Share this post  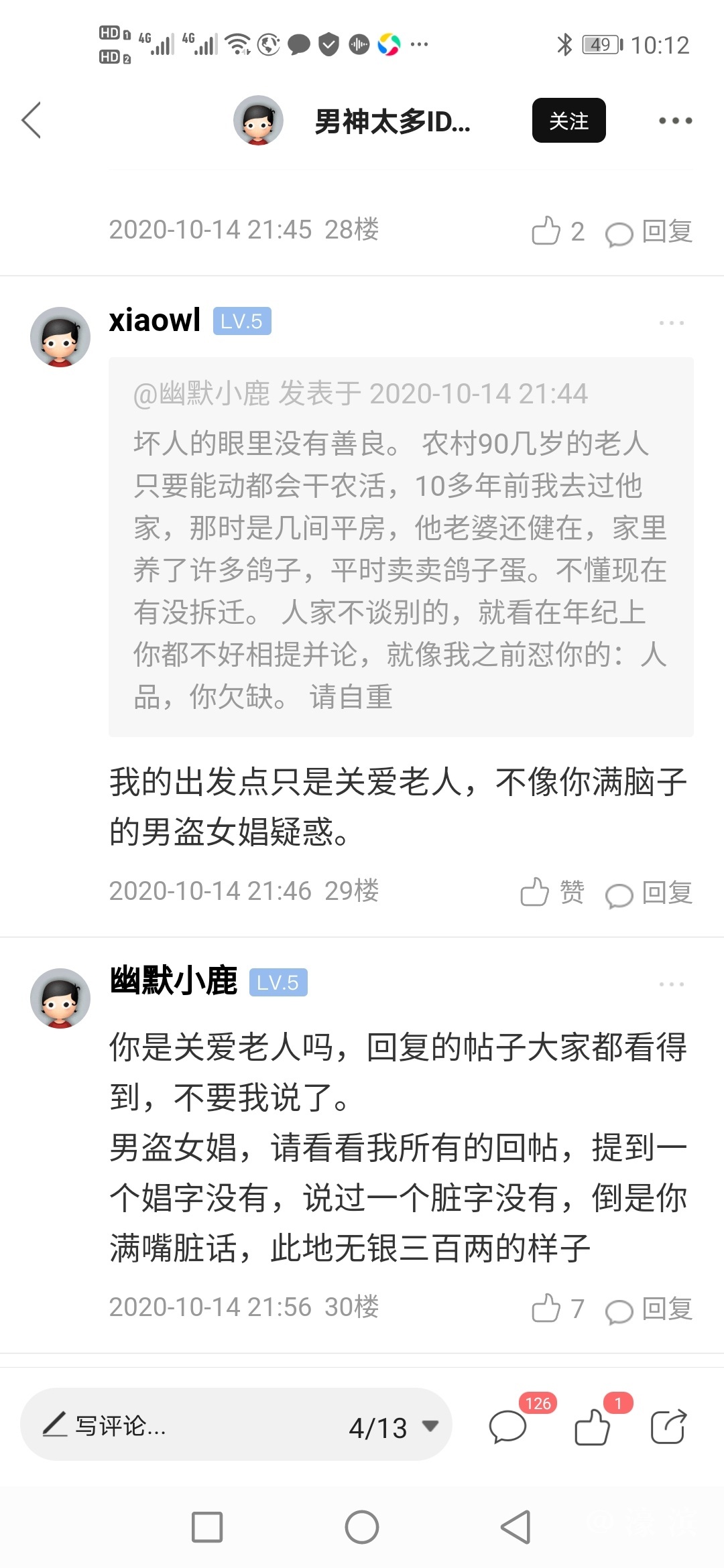tap(669, 1426)
